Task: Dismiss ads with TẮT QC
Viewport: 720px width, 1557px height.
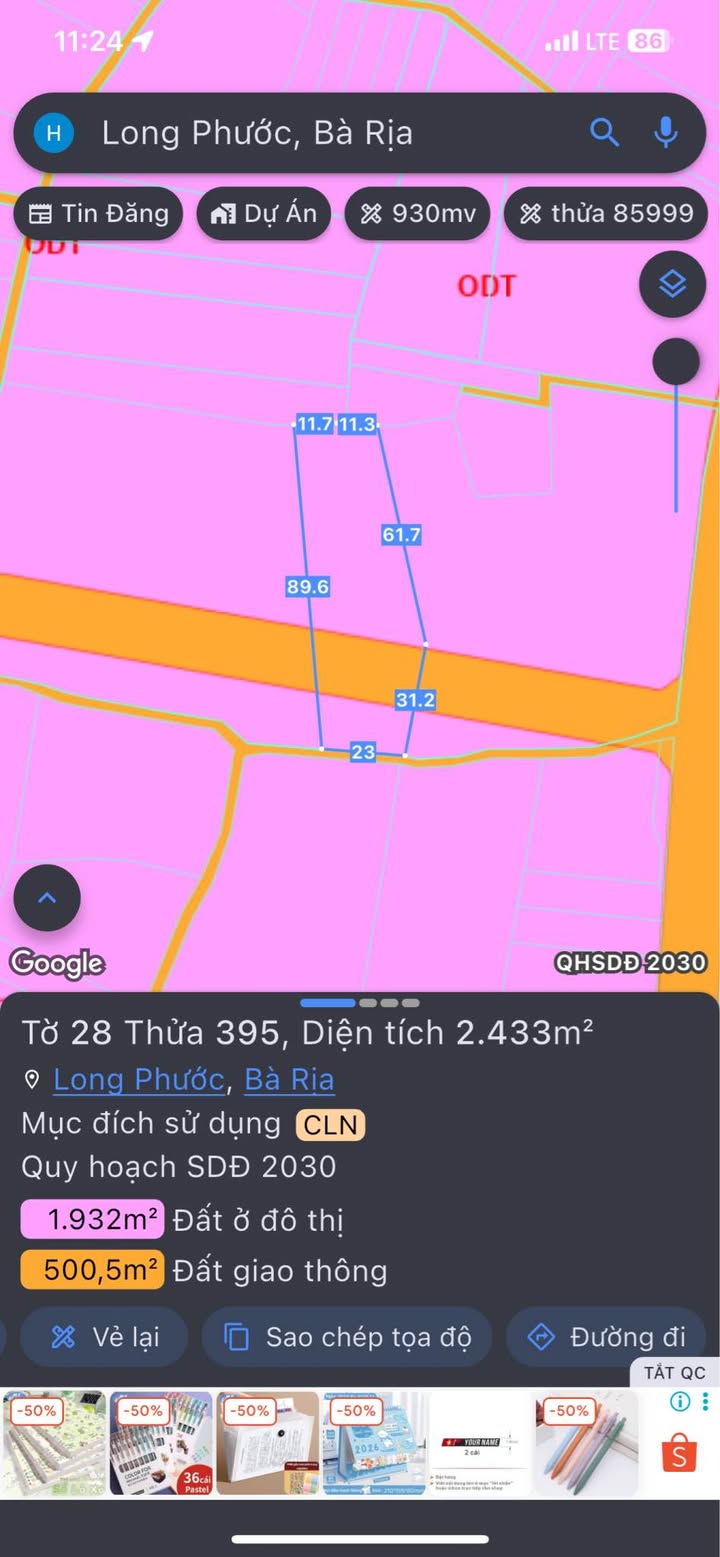Action: tap(673, 1372)
